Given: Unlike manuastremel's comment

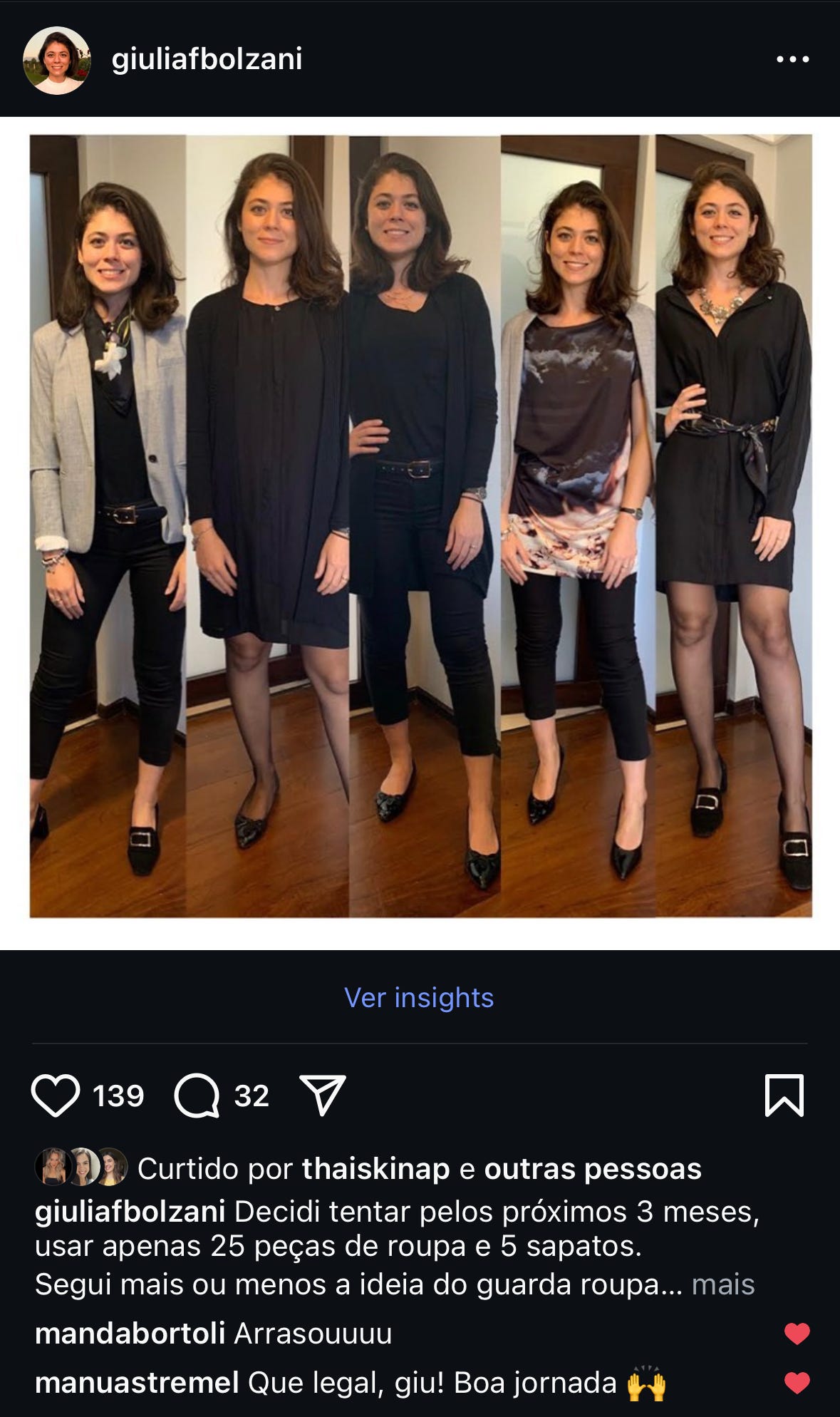Looking at the screenshot, I should tap(797, 1383).
